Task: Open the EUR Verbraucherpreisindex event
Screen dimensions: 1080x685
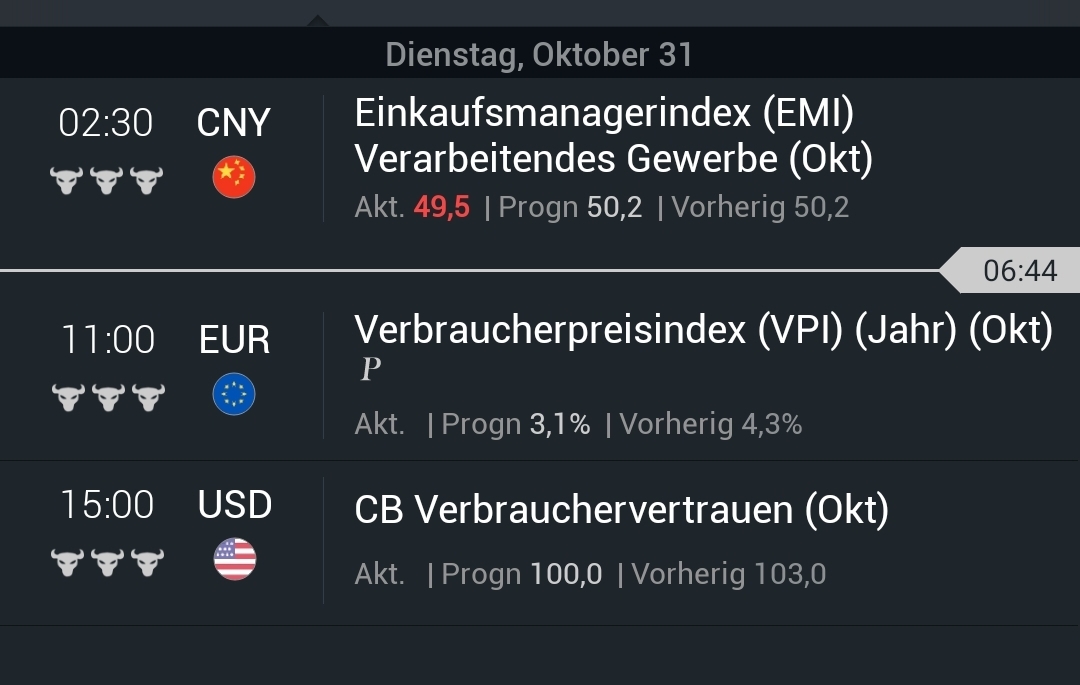Action: pos(702,331)
